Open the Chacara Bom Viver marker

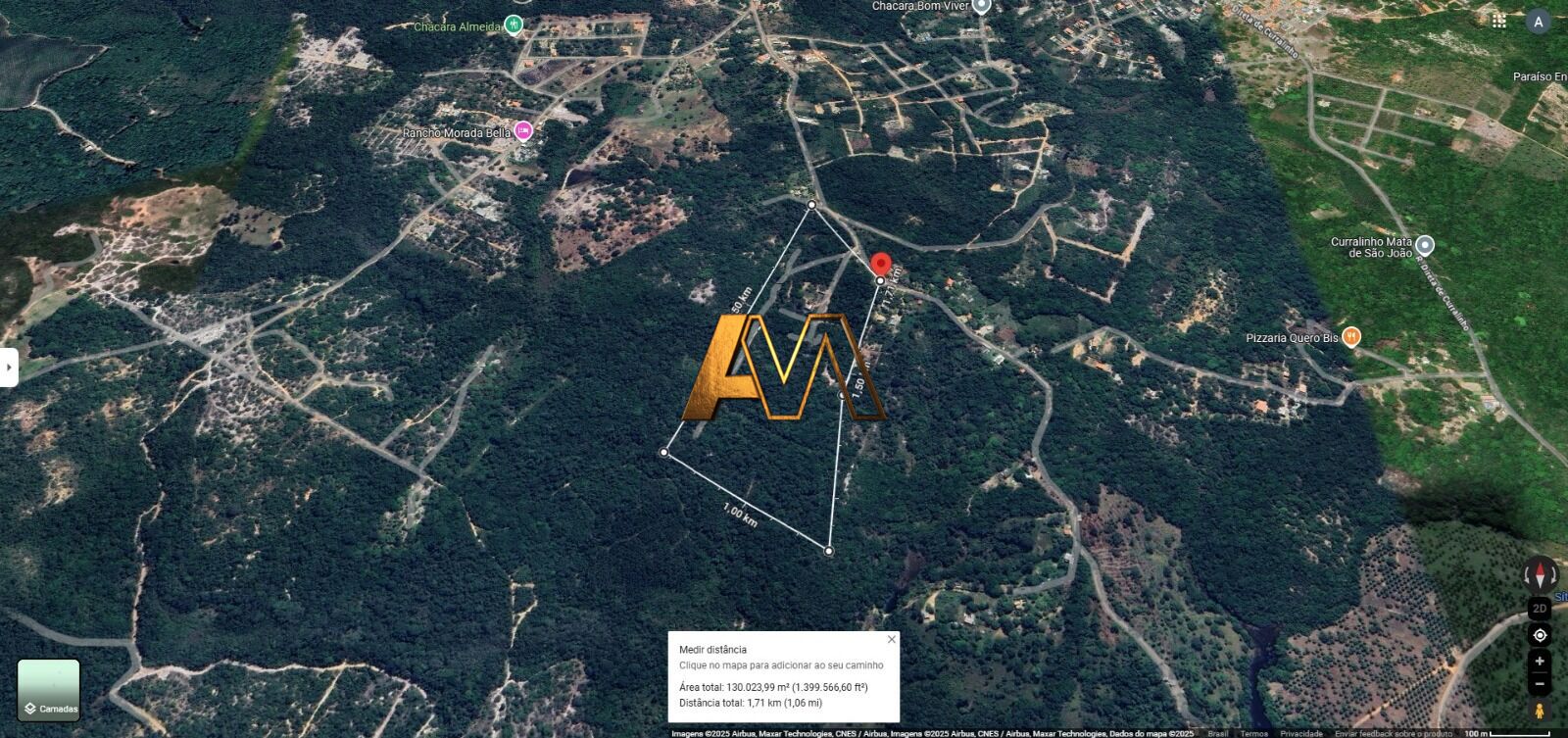click(982, 6)
